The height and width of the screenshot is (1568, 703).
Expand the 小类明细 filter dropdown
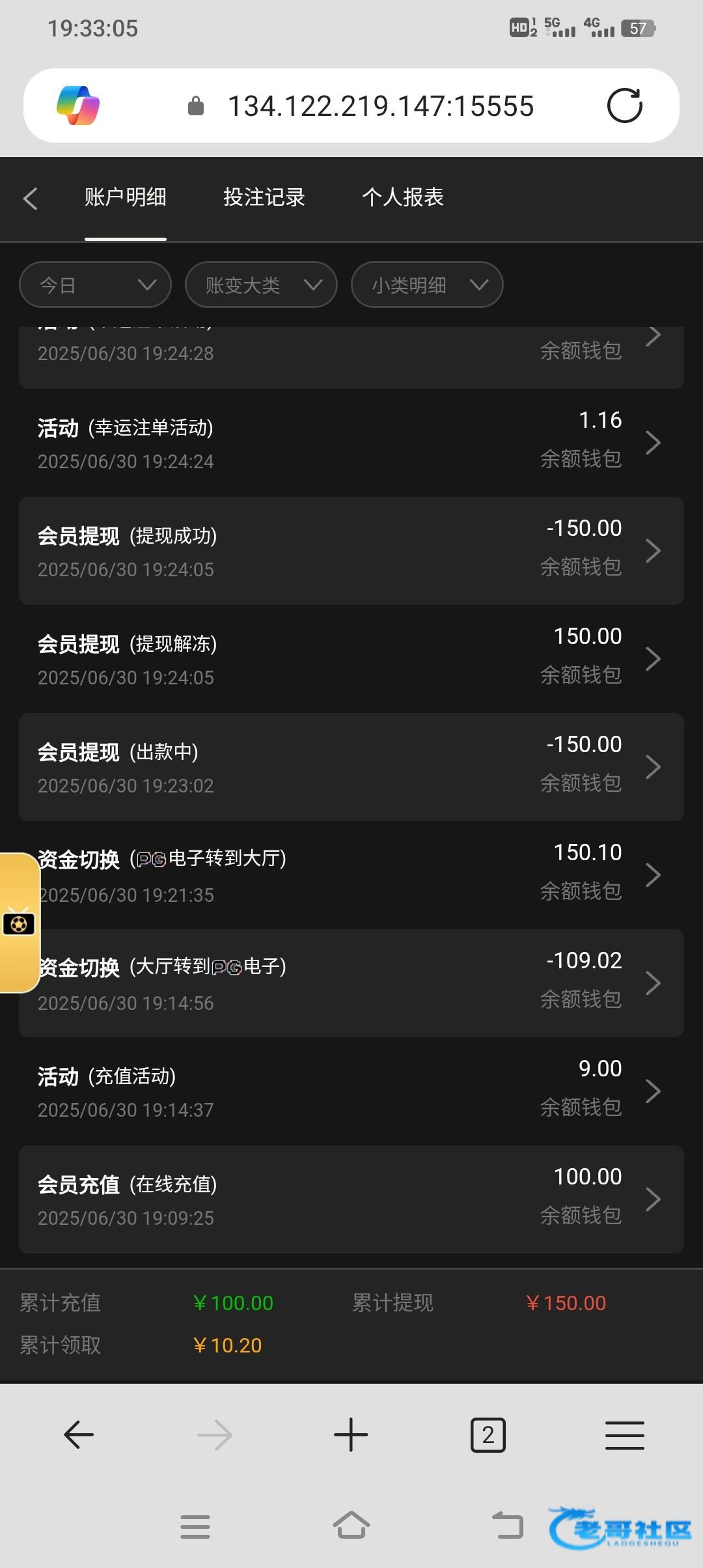[427, 285]
